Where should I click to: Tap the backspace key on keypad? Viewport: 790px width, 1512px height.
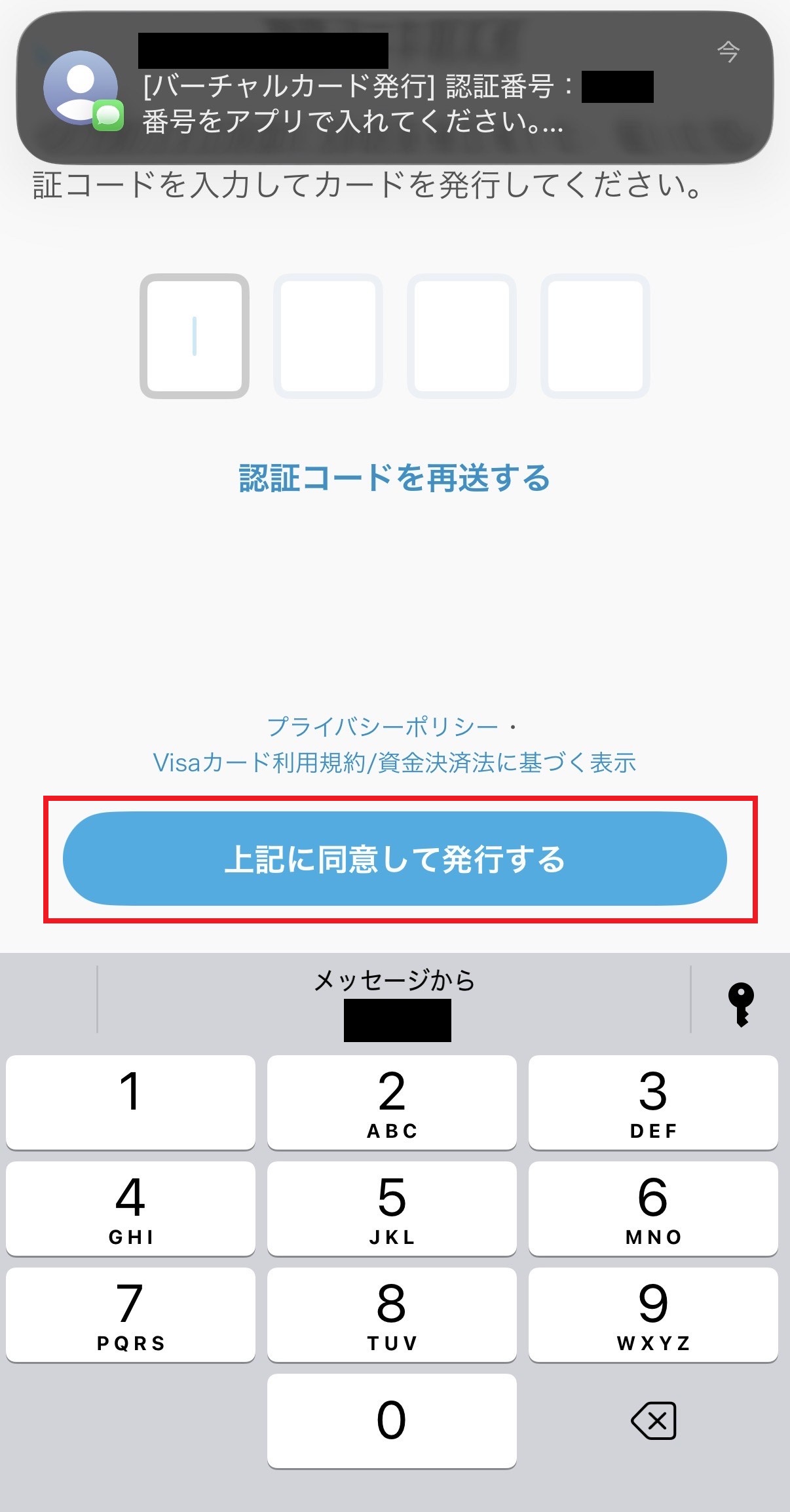point(653,1421)
